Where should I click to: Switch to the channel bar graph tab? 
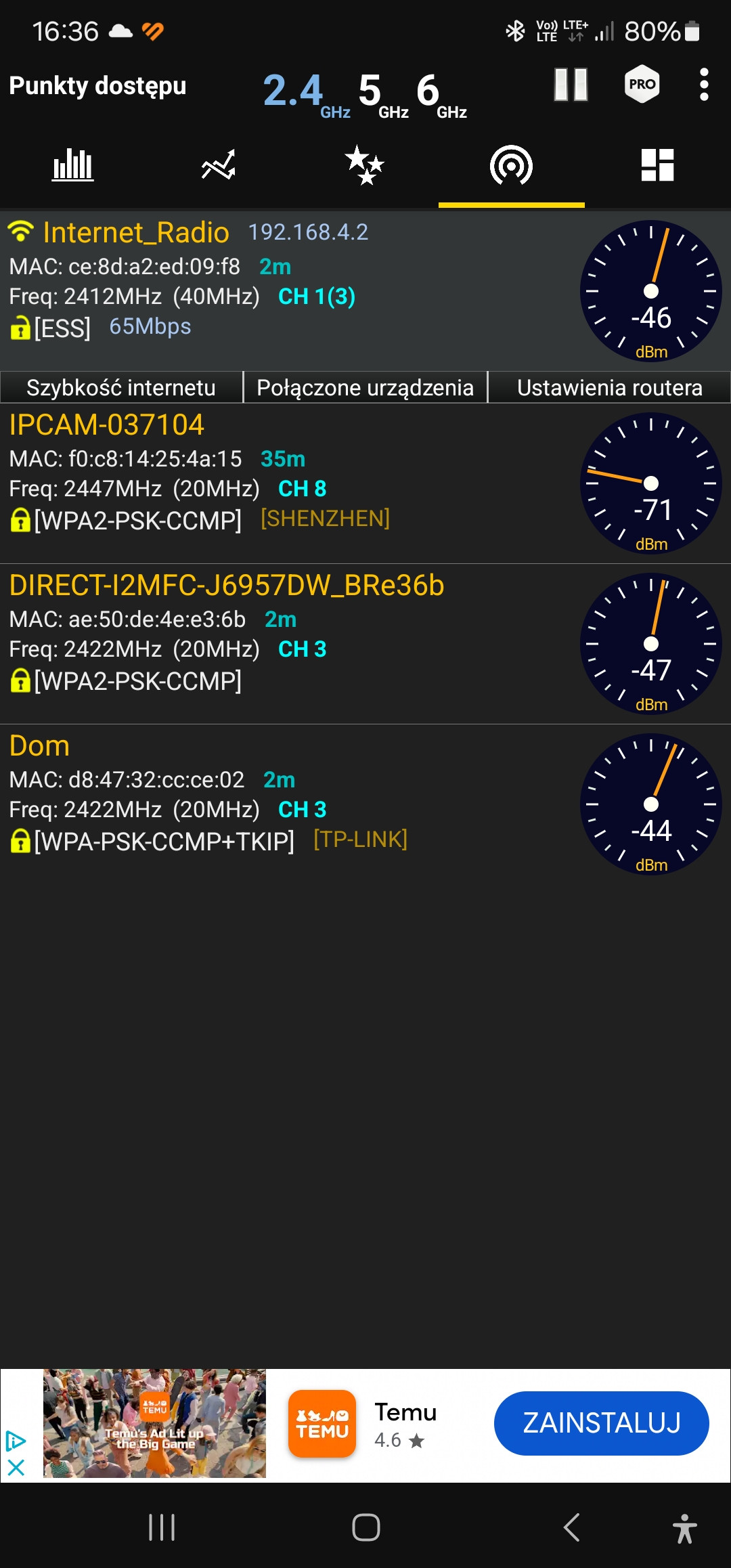point(73,165)
